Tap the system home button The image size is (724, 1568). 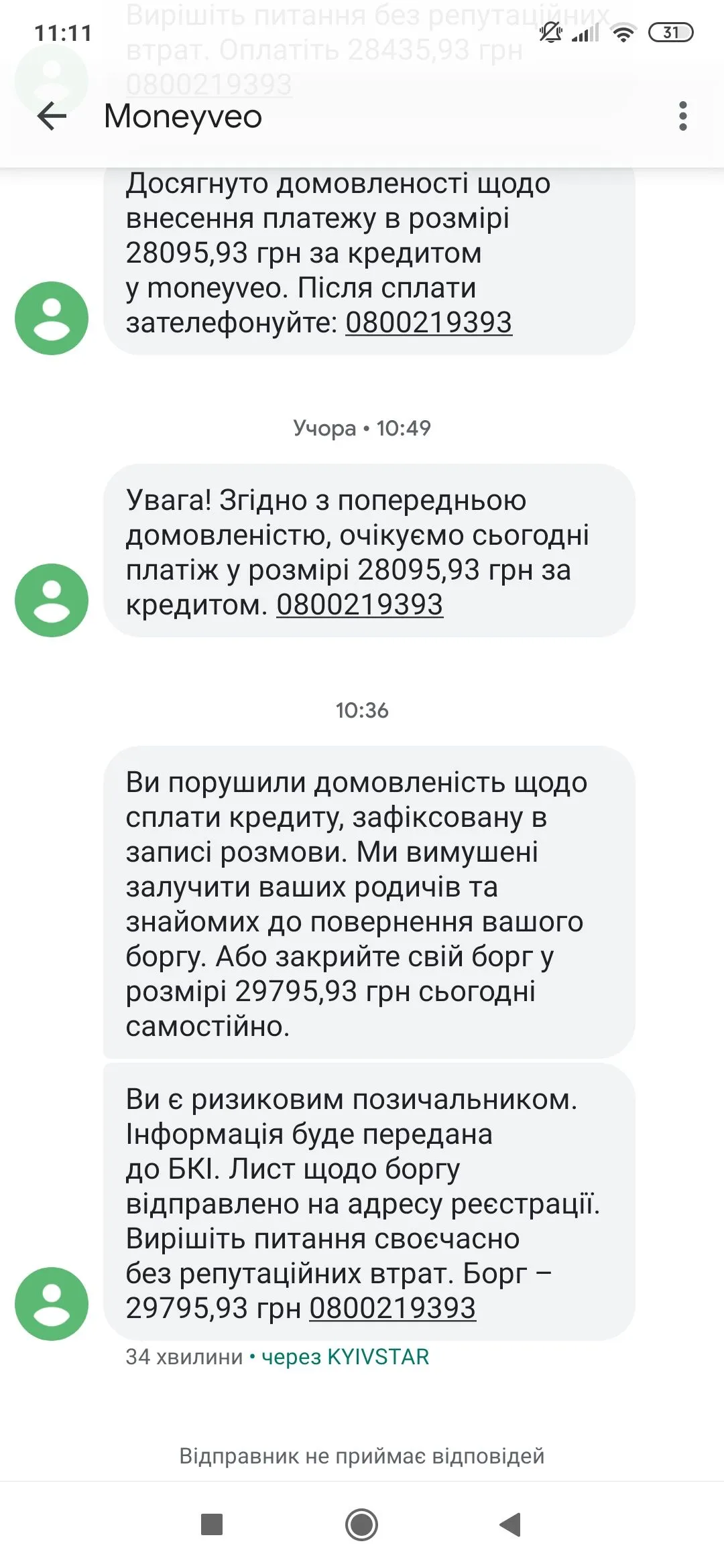coord(362,1525)
